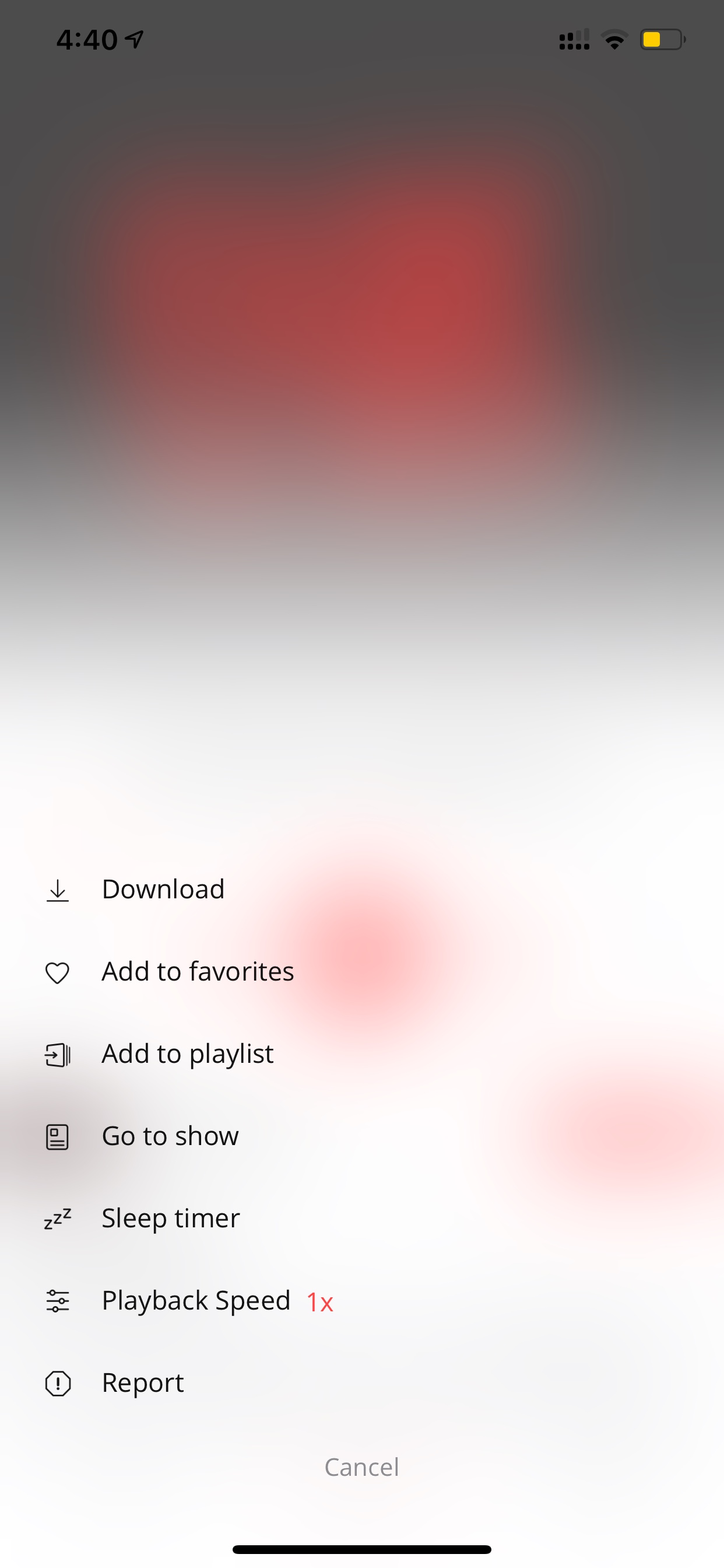Screen dimensions: 724x1568
Task: Download this episode
Action: [x=362, y=890]
